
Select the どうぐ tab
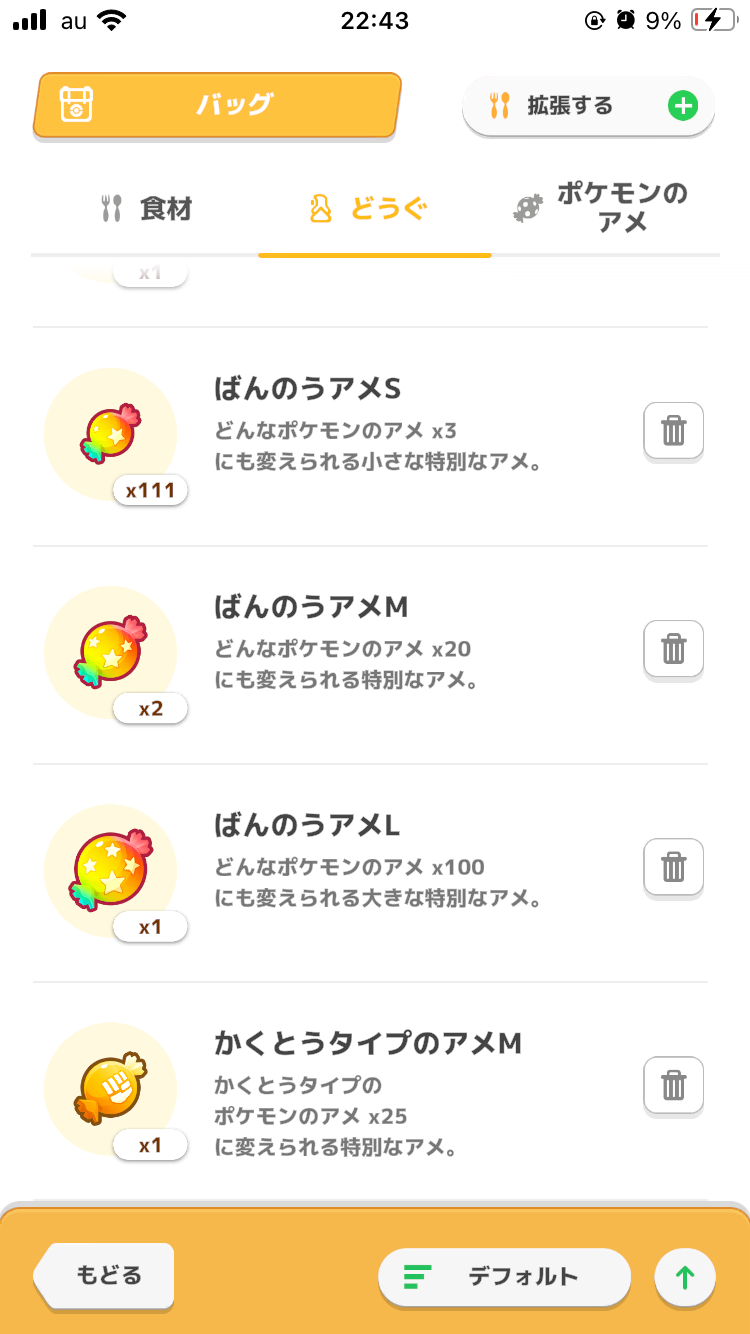(x=374, y=209)
